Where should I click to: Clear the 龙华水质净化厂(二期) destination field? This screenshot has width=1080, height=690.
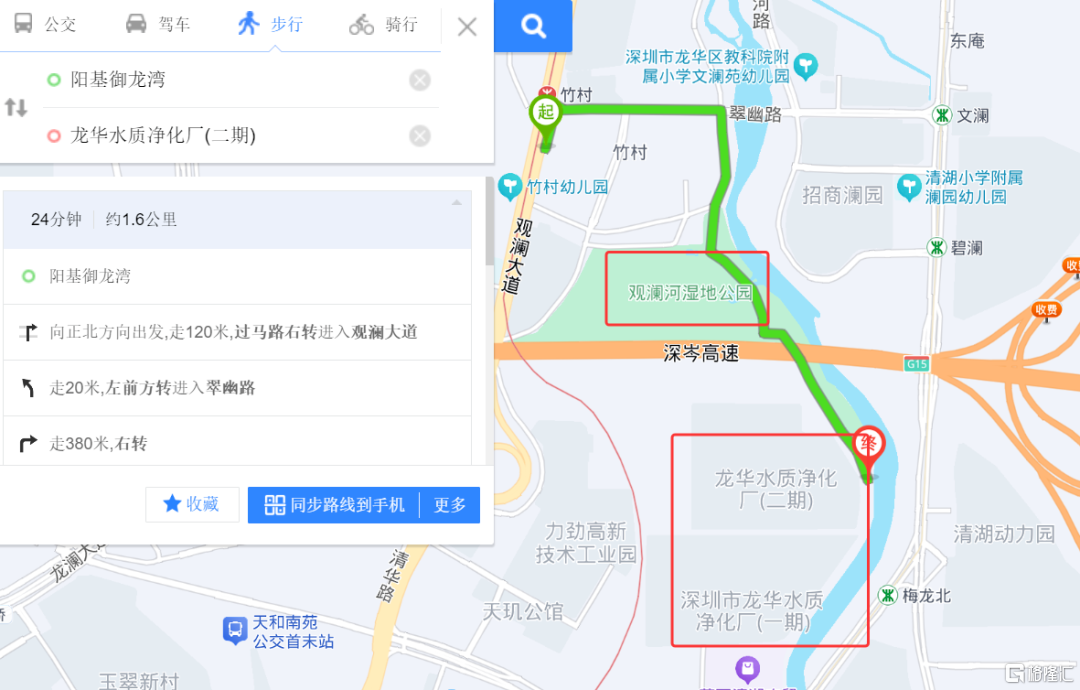click(x=420, y=136)
